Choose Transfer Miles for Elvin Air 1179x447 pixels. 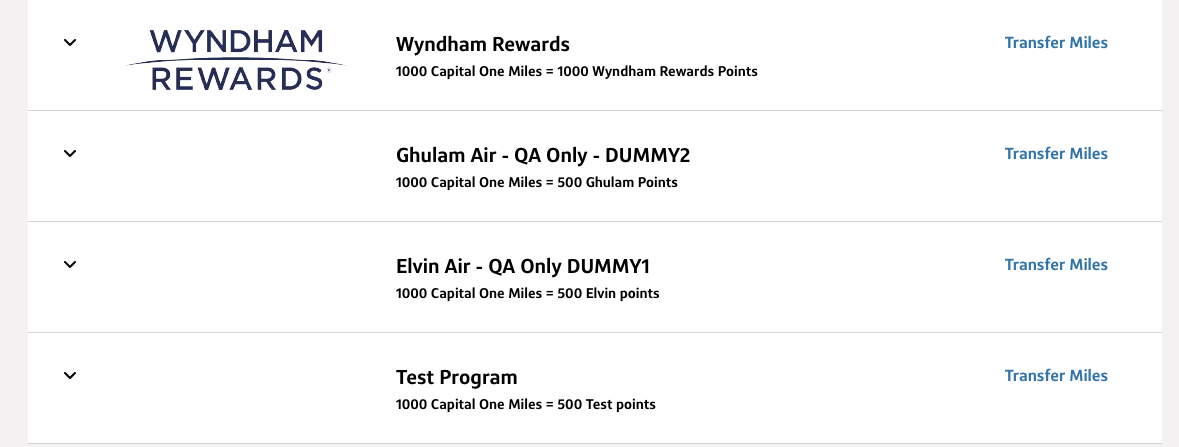1056,265
